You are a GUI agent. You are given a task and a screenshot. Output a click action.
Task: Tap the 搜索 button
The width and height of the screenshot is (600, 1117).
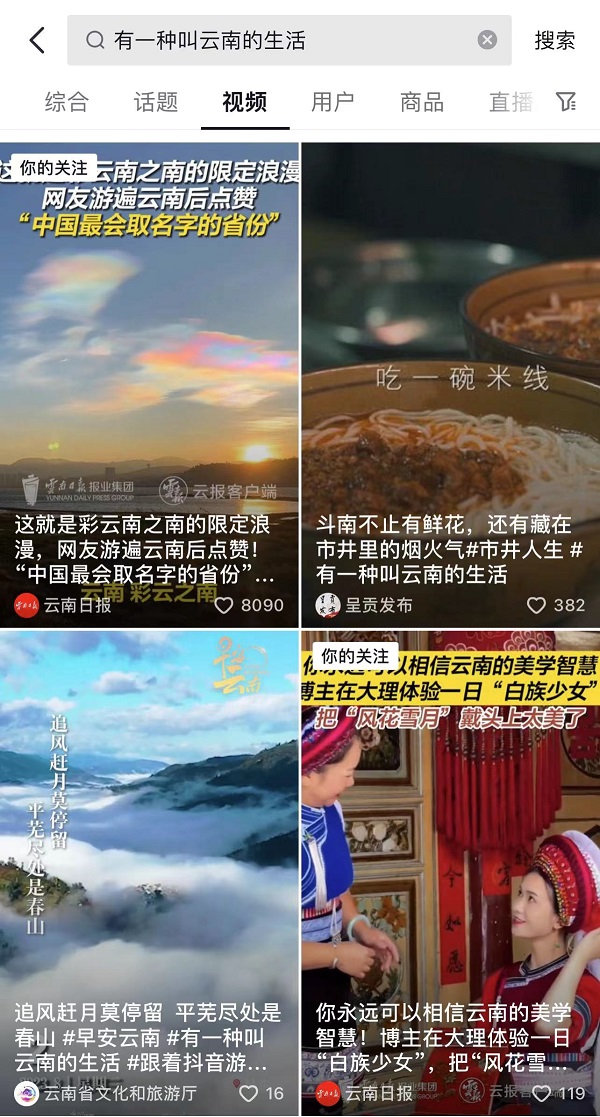[x=554, y=40]
